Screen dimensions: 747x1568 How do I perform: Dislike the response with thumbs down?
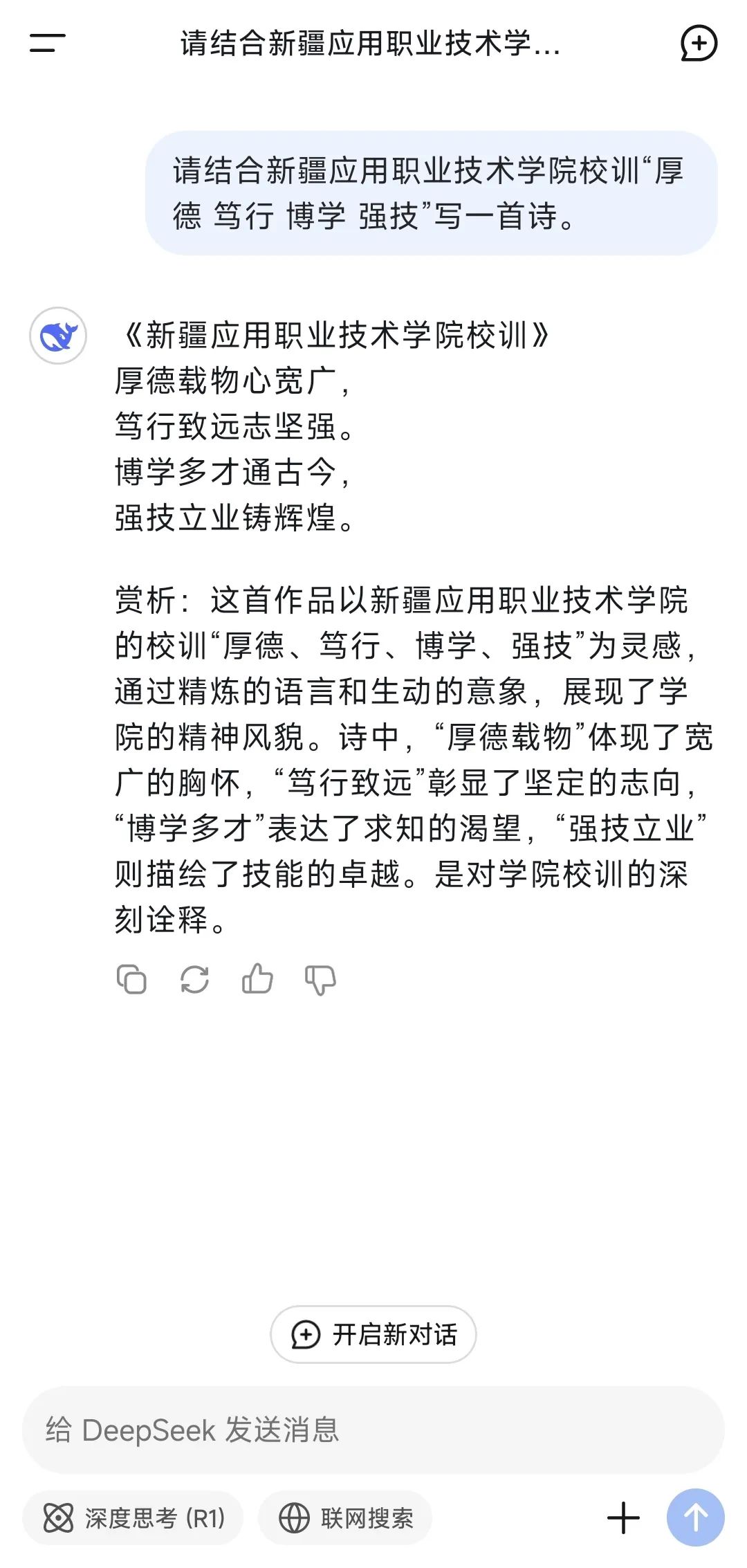[320, 979]
